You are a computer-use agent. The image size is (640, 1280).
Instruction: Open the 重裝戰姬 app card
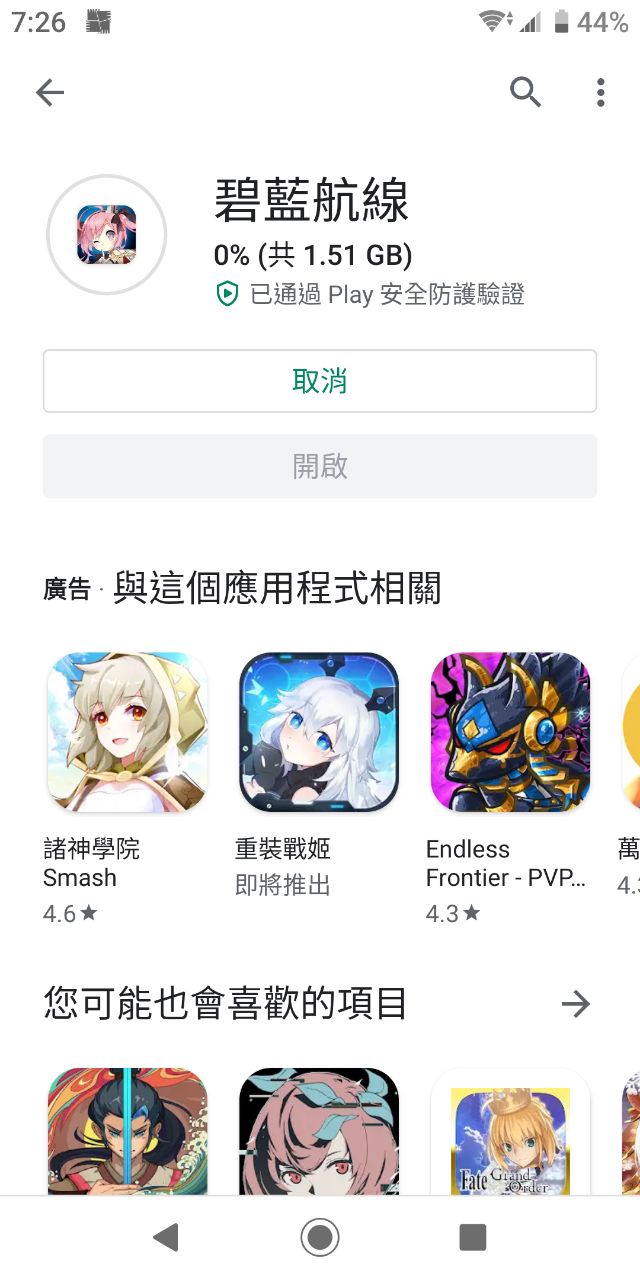click(319, 732)
